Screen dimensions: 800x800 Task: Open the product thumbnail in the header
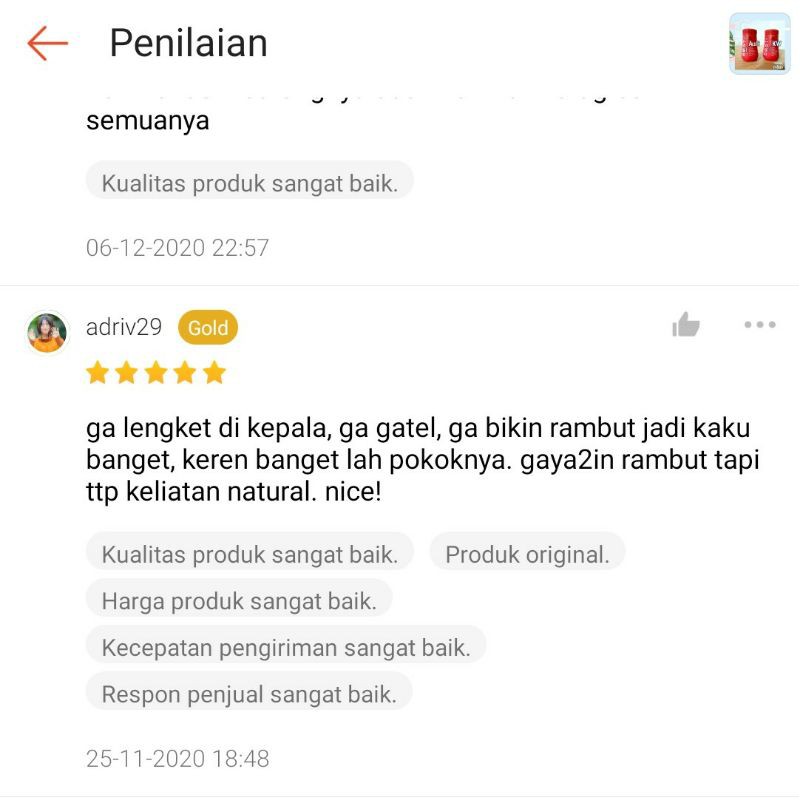759,44
